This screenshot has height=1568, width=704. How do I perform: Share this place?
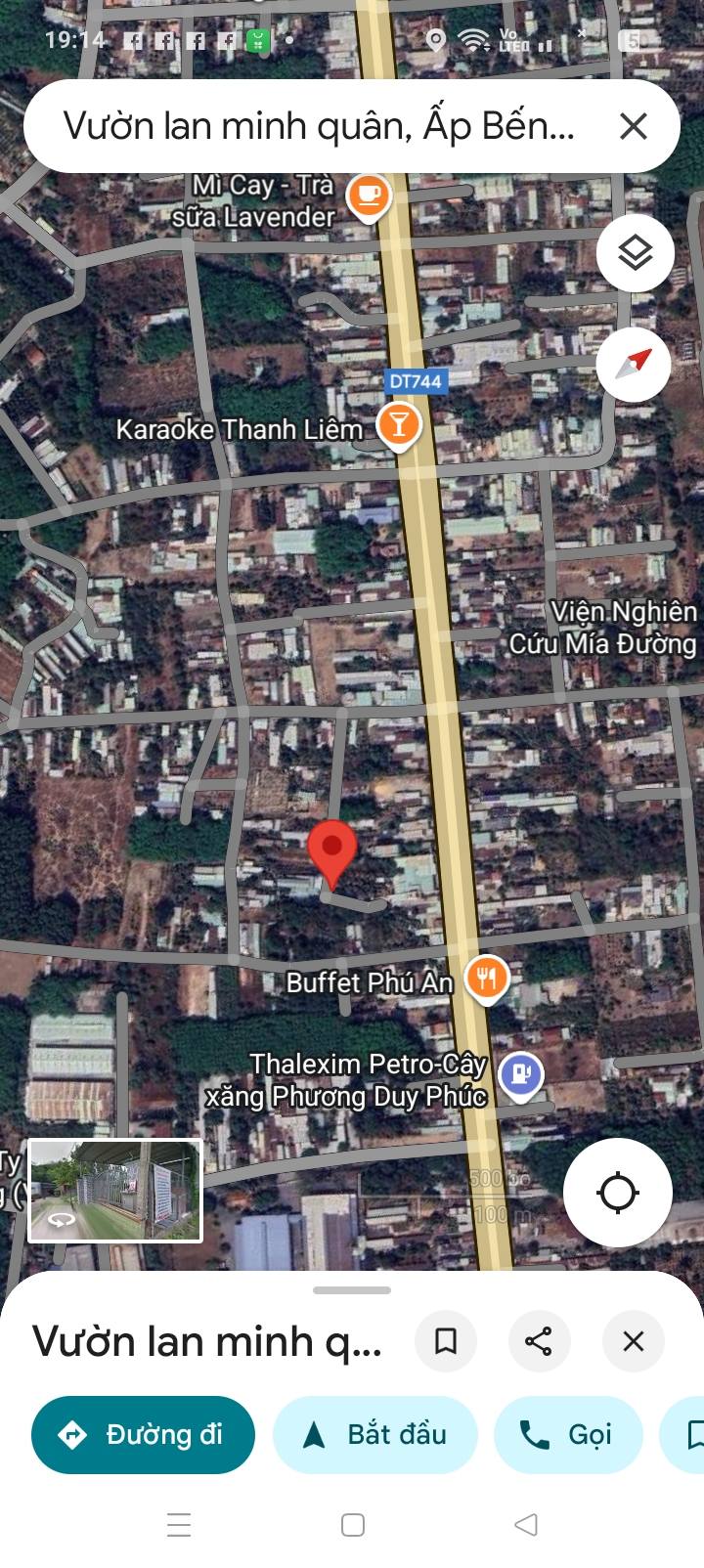[x=539, y=1341]
